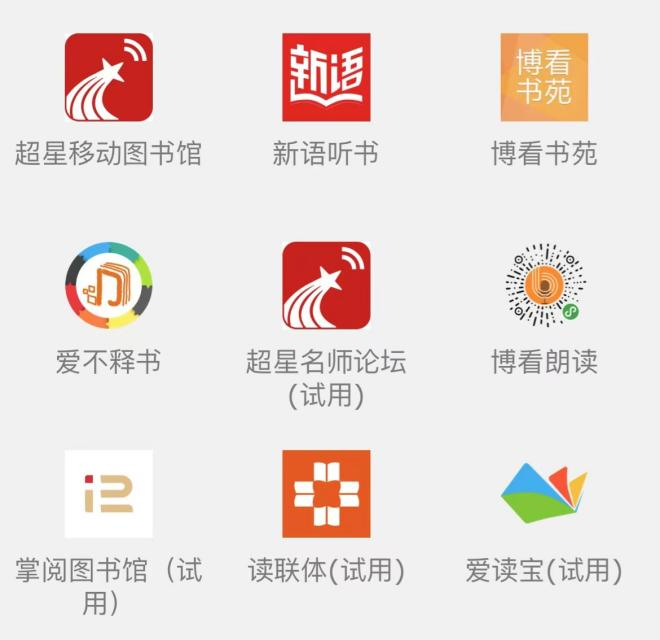660x640 pixels.
Task: Open 爱读宝 (试用)
Action: click(x=544, y=494)
